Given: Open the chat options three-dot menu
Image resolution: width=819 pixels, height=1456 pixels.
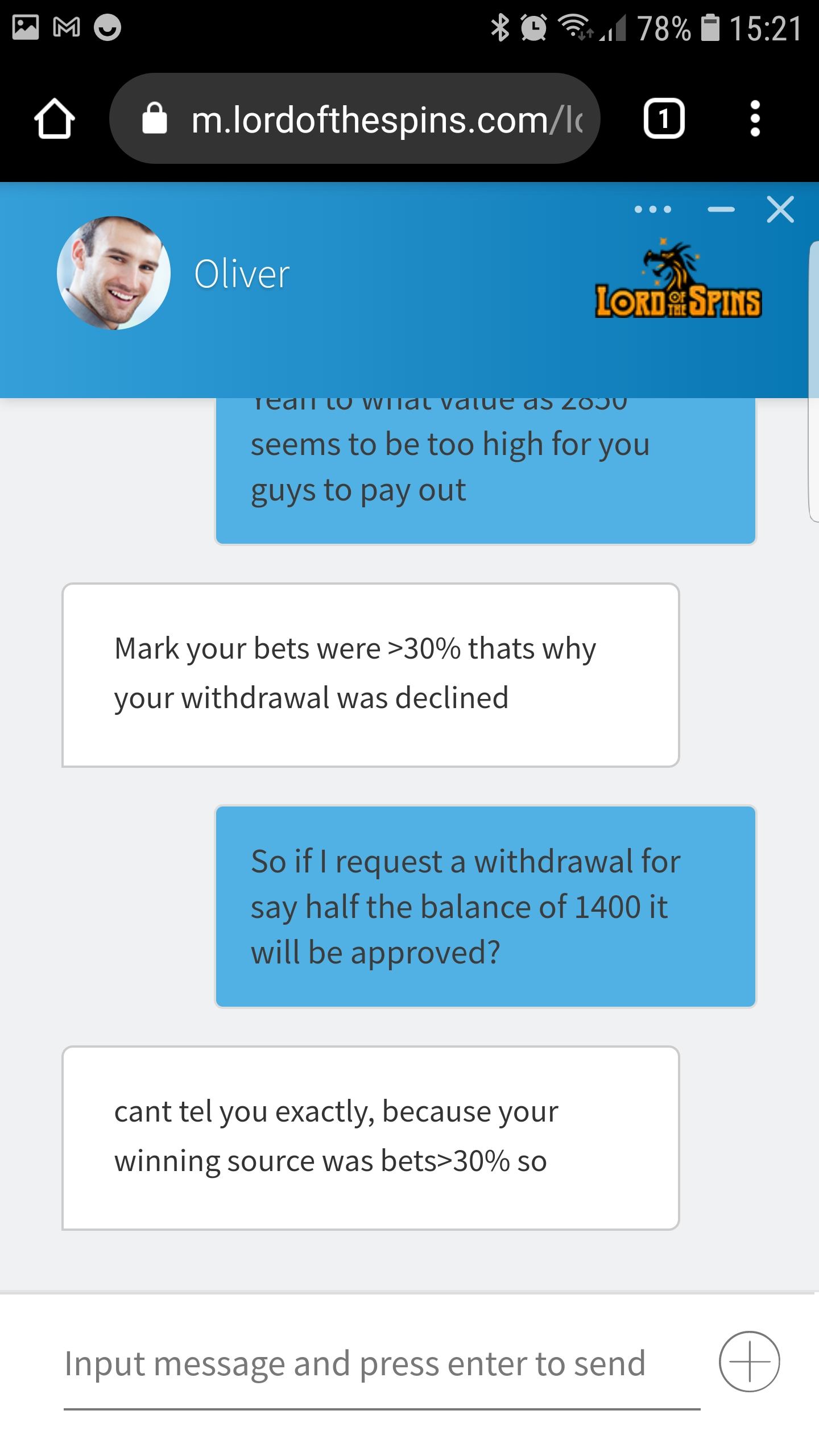Looking at the screenshot, I should 653,210.
